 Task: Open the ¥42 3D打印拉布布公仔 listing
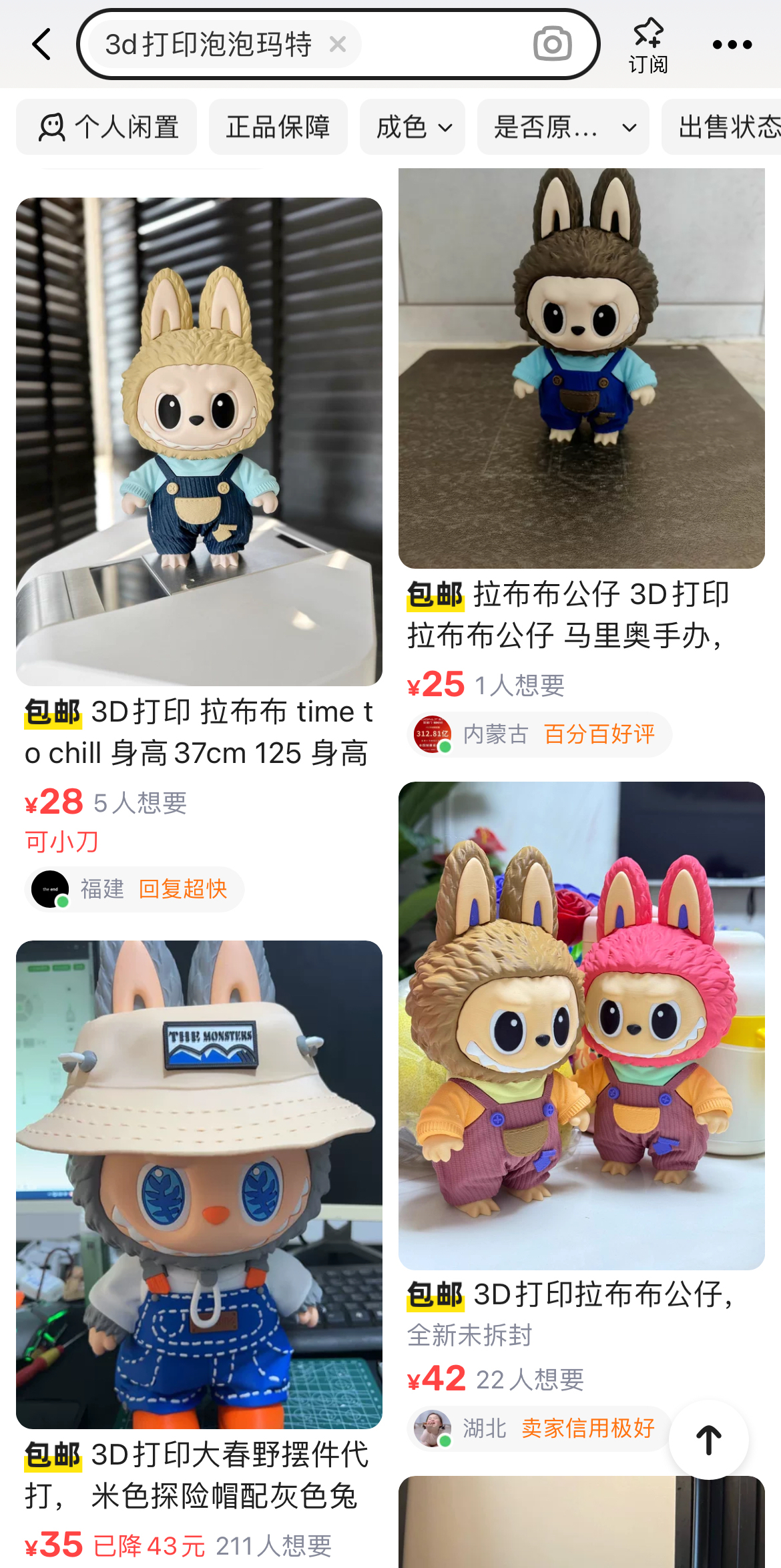click(581, 1025)
